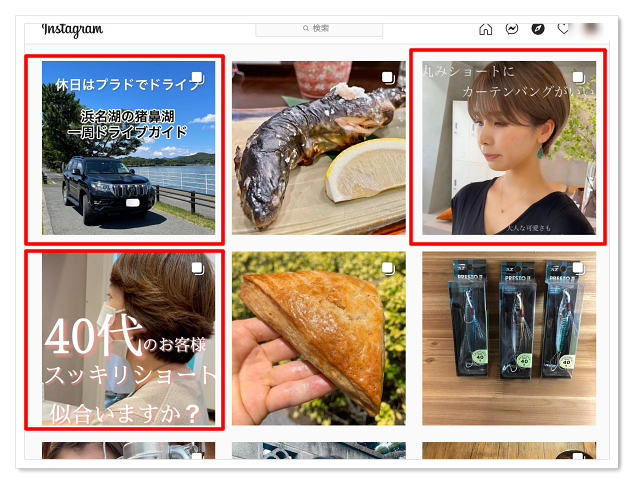The width and height of the screenshot is (634, 484).
Task: Open activity heart notifications
Action: point(563,29)
